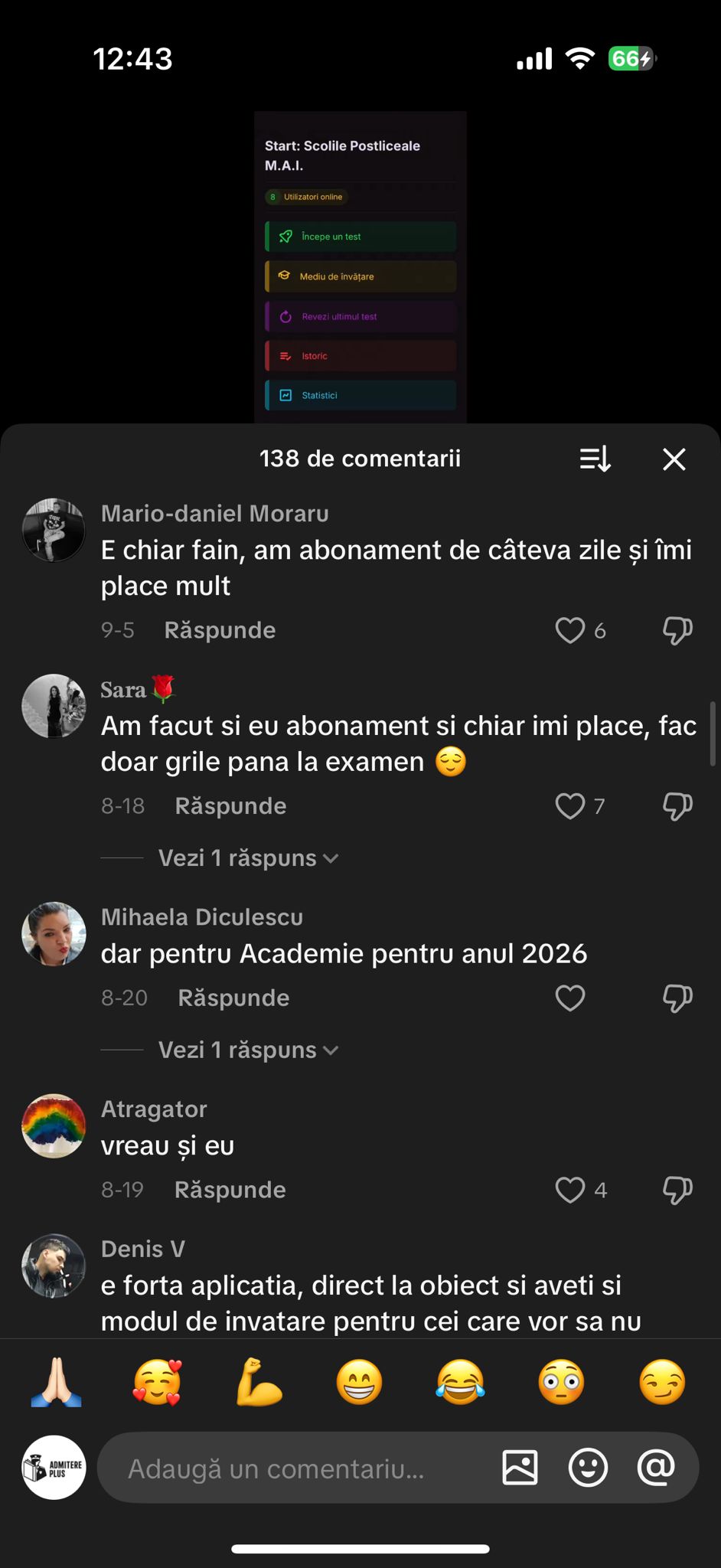Screen dimensions: 721x1568
Task: Like Mario-daniel Moraru's comment
Action: tap(569, 629)
